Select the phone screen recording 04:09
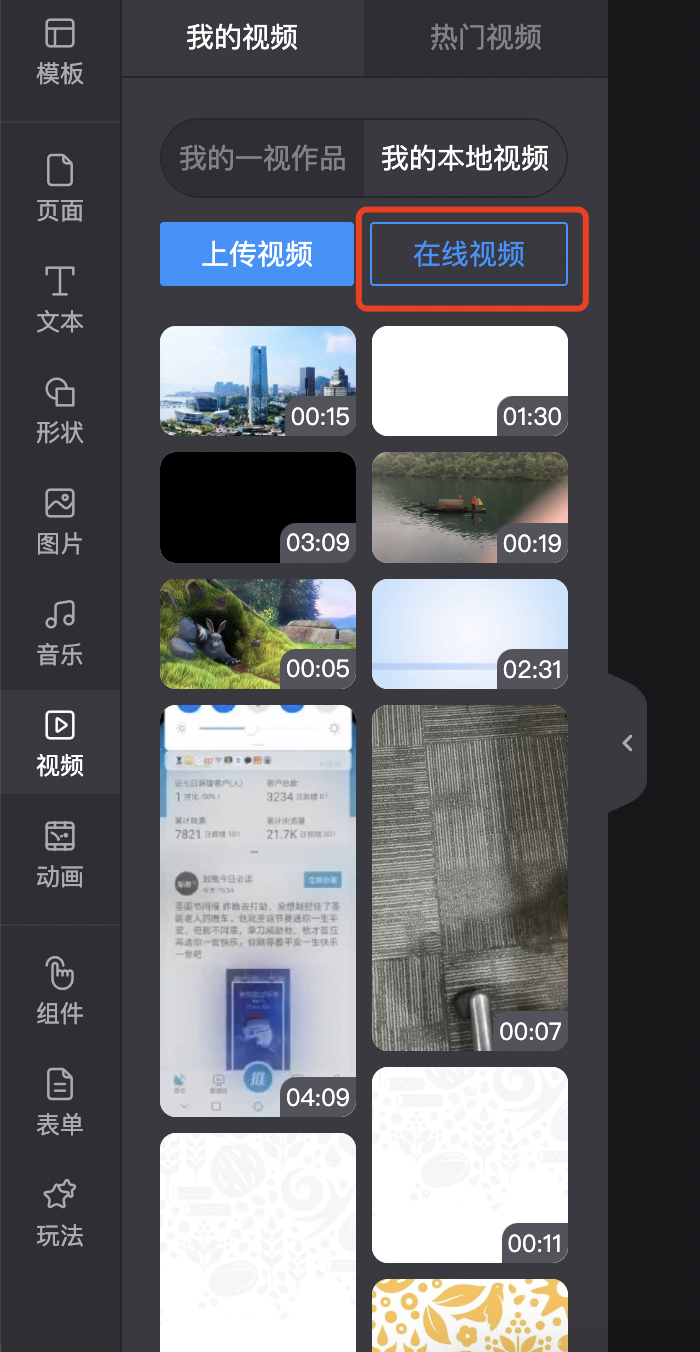The height and width of the screenshot is (1352, 700). [x=258, y=911]
